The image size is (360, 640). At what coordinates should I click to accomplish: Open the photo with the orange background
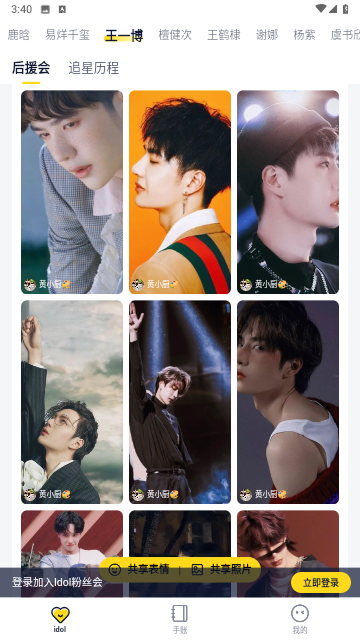(180, 192)
